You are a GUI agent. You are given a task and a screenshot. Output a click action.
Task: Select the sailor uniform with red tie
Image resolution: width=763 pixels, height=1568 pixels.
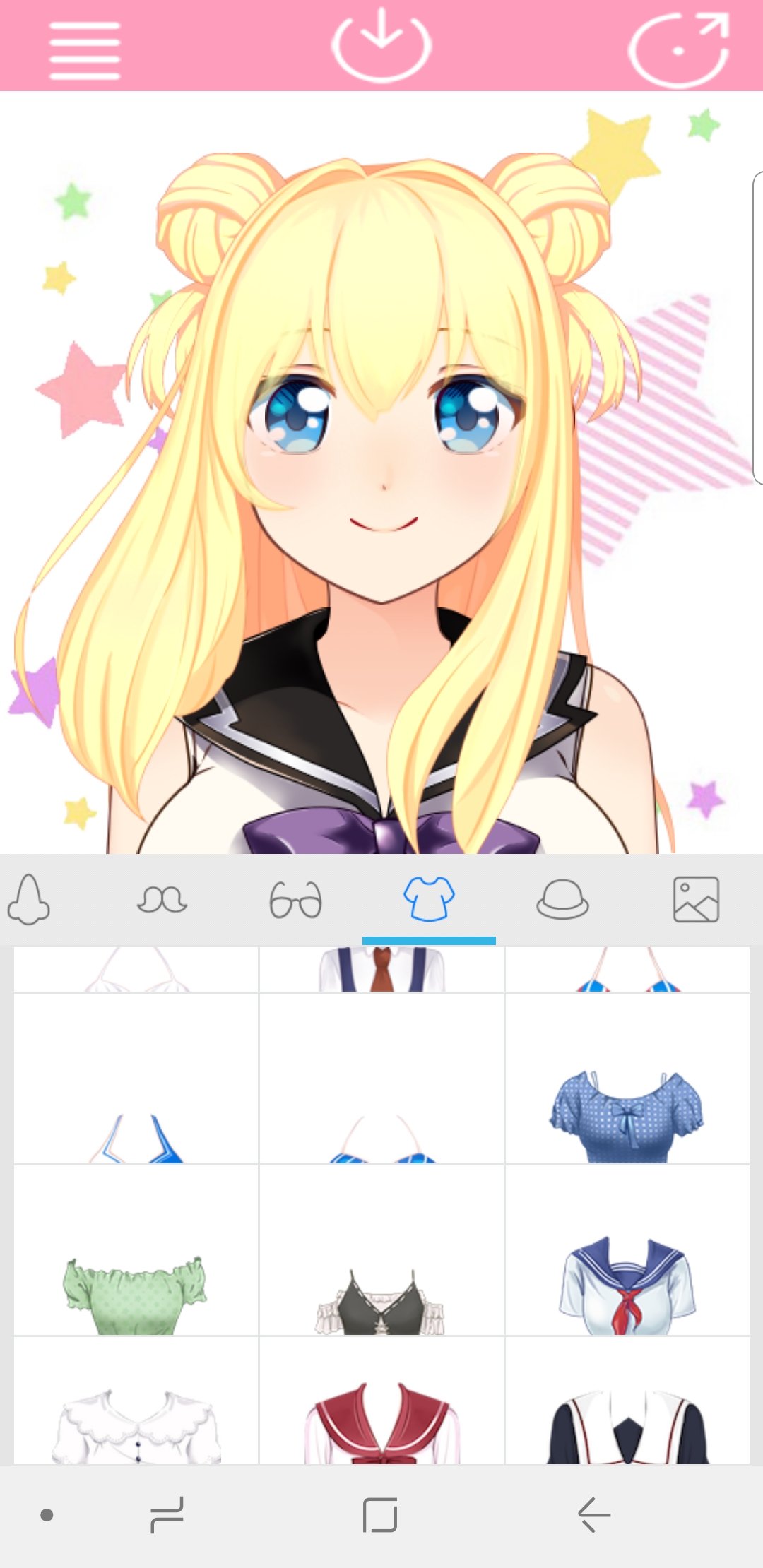tap(627, 1250)
